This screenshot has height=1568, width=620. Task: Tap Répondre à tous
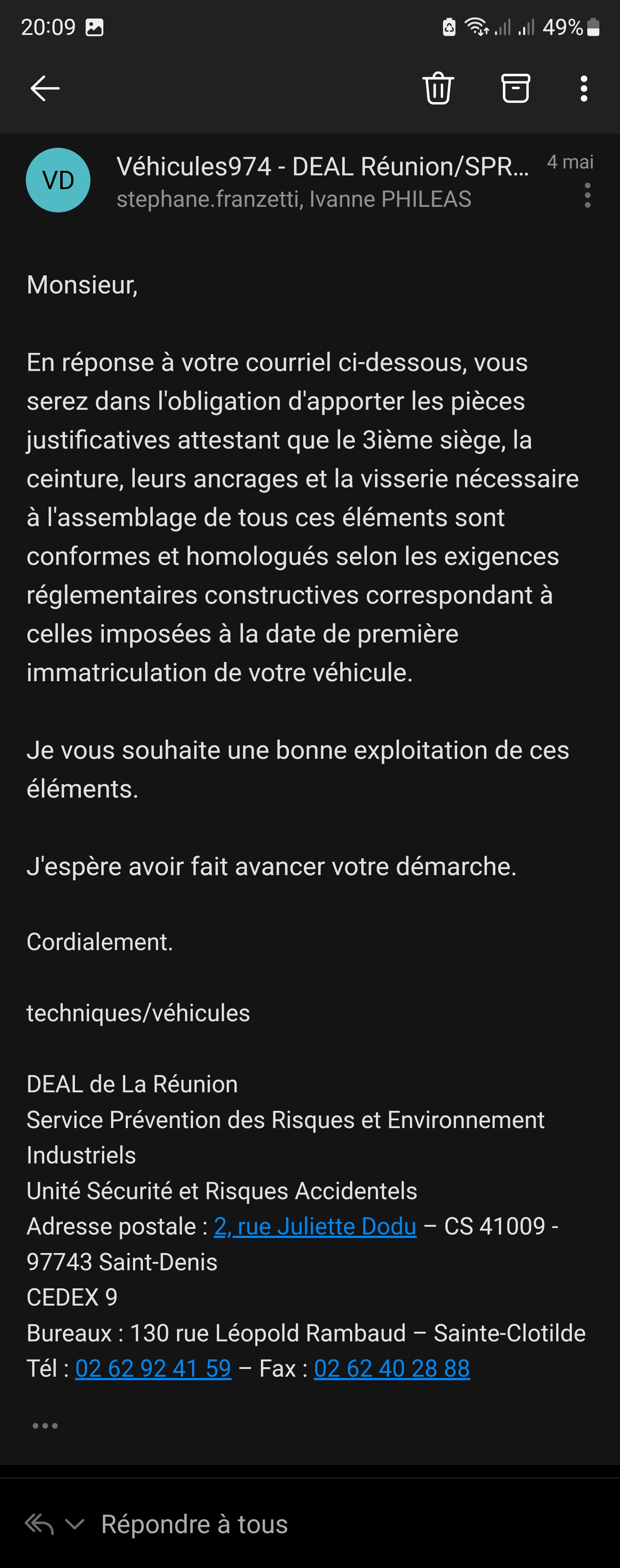[194, 1524]
